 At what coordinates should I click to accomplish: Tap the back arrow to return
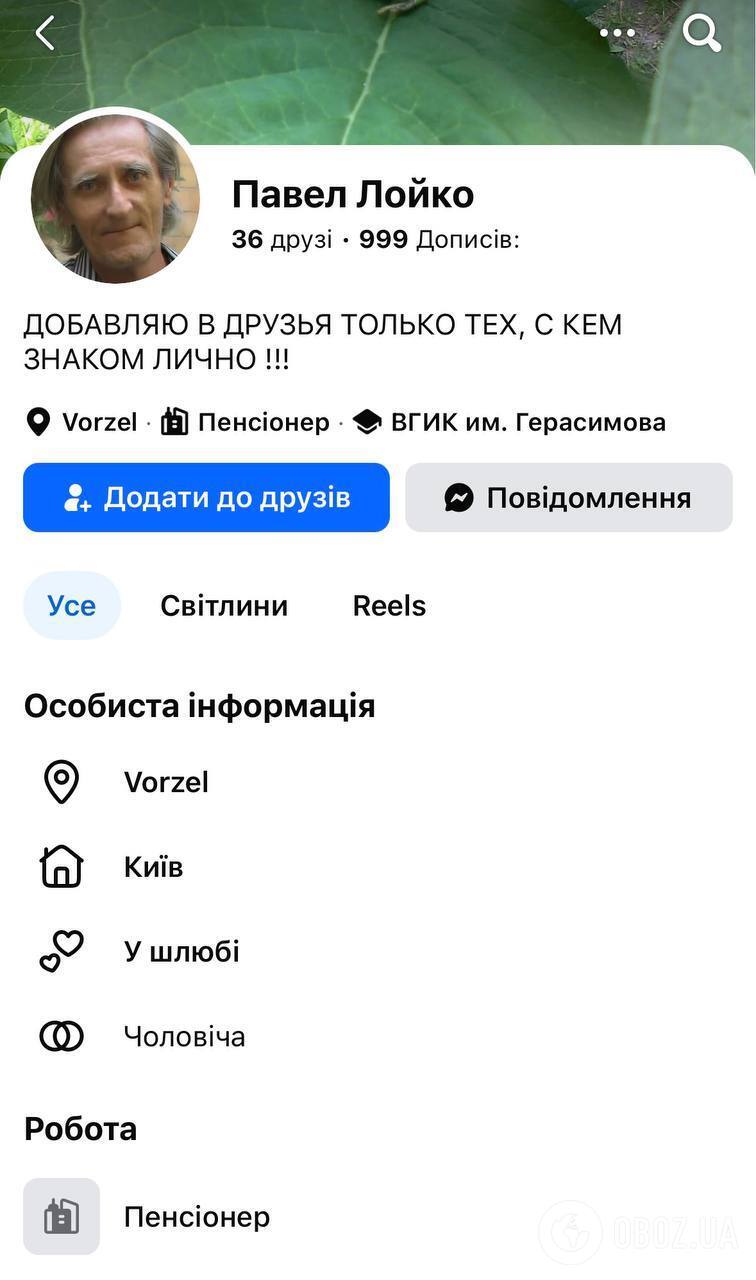(x=44, y=33)
